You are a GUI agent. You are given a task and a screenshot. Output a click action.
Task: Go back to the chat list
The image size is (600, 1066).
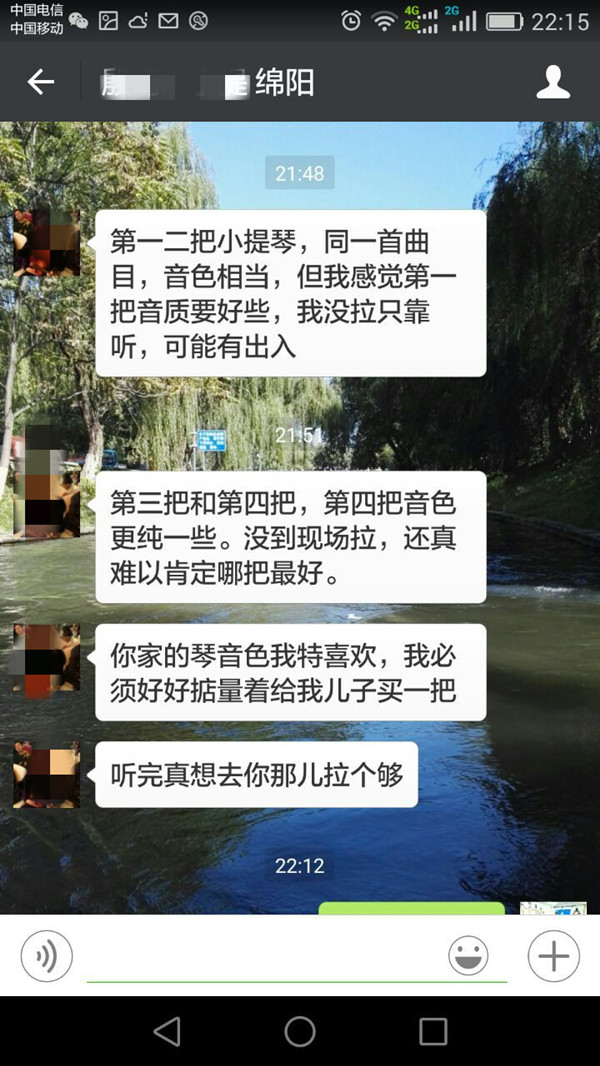coord(40,82)
